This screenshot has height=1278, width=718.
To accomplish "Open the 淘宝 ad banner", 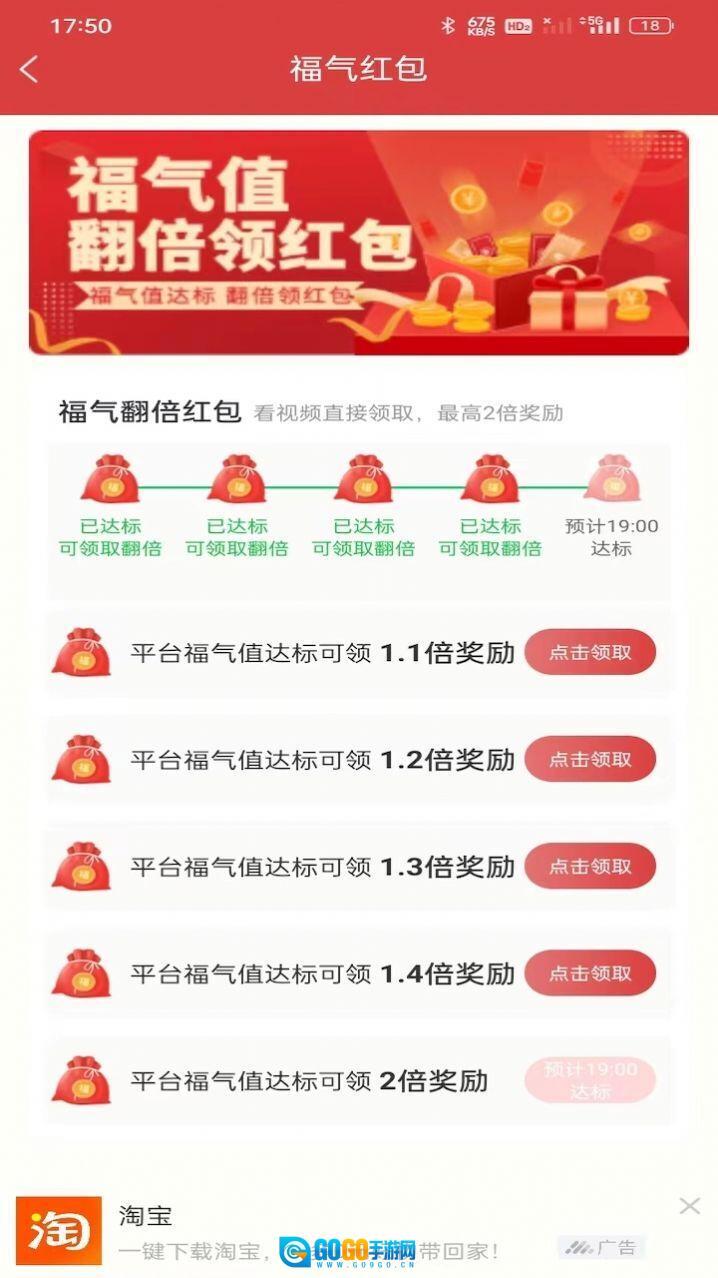I will coord(300,1232).
